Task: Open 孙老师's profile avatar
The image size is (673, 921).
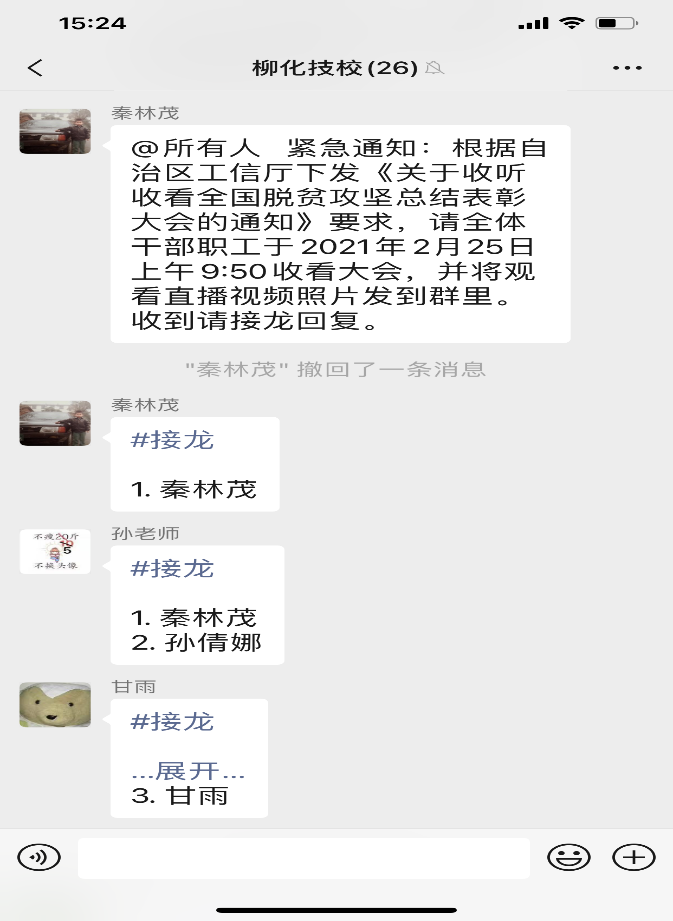Action: [x=55, y=552]
